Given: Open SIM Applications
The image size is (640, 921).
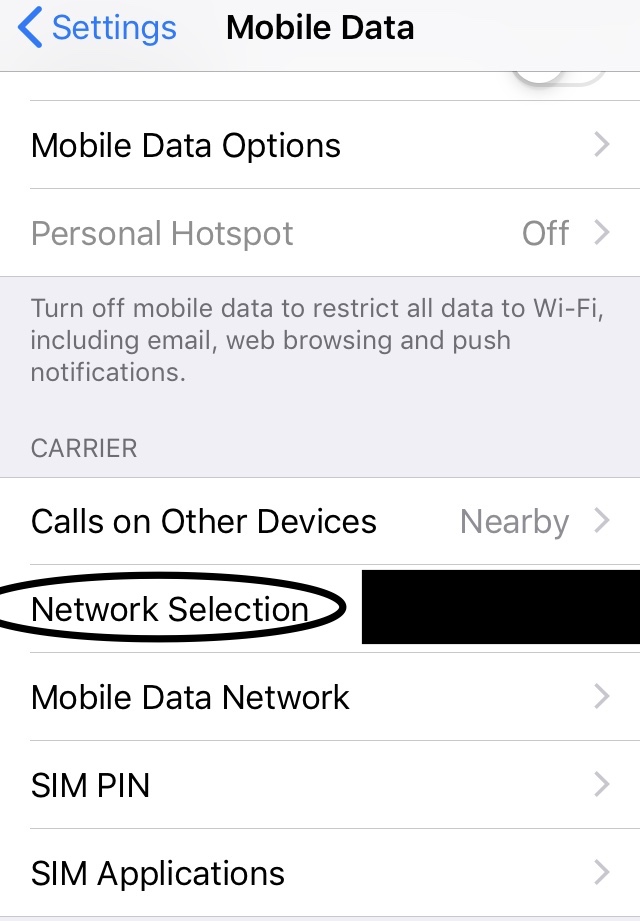Looking at the screenshot, I should [x=320, y=873].
